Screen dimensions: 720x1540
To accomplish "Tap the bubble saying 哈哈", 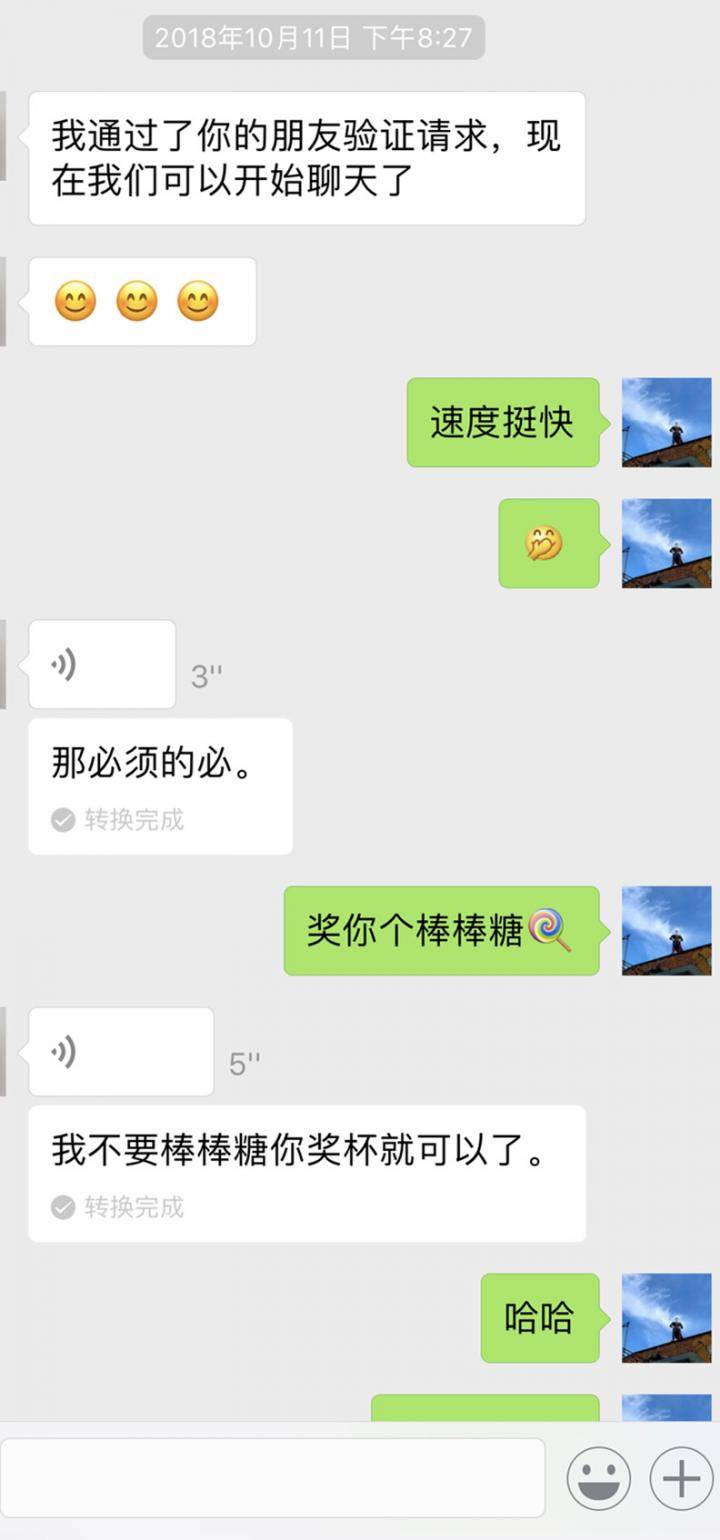I will [539, 1318].
